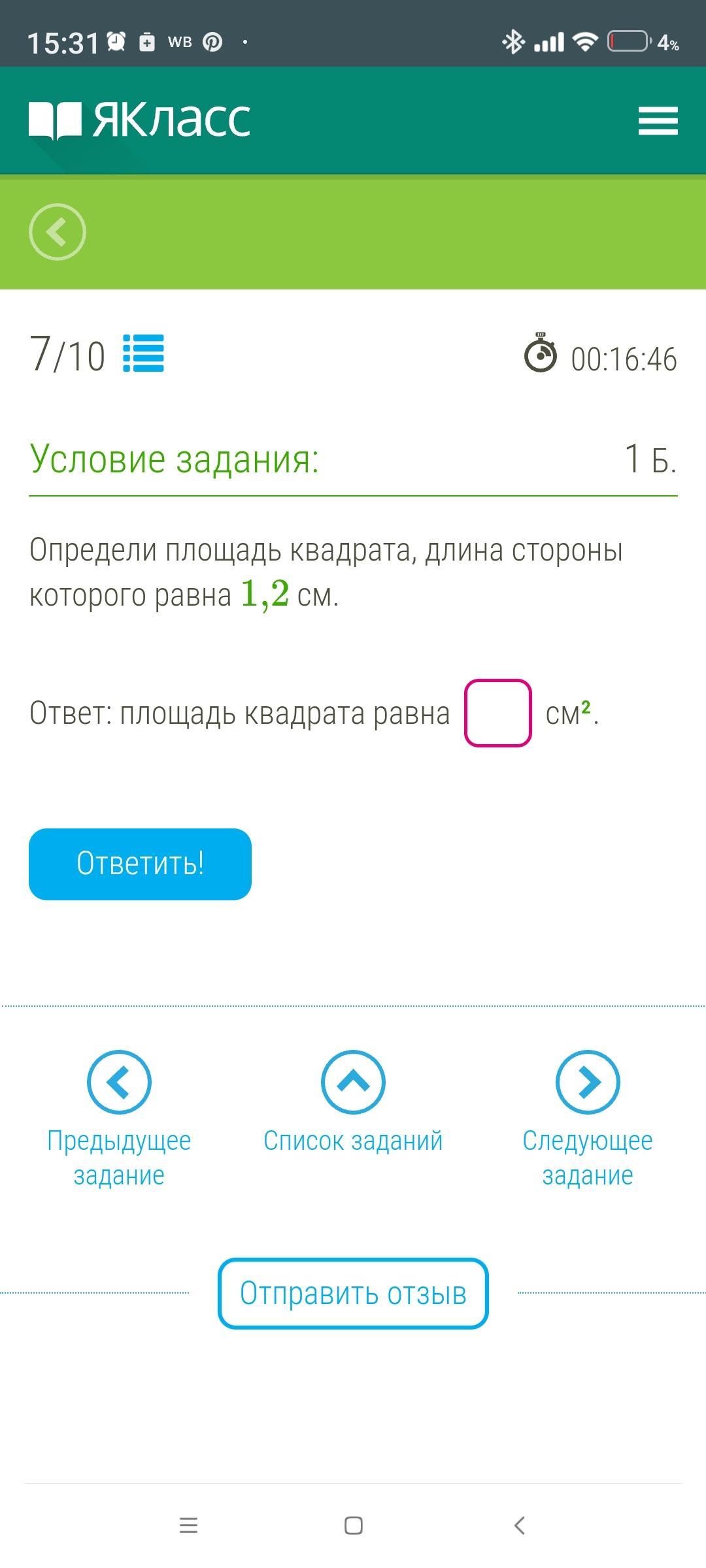Image resolution: width=706 pixels, height=1568 pixels.
Task: Tap system home button
Action: click(353, 1526)
